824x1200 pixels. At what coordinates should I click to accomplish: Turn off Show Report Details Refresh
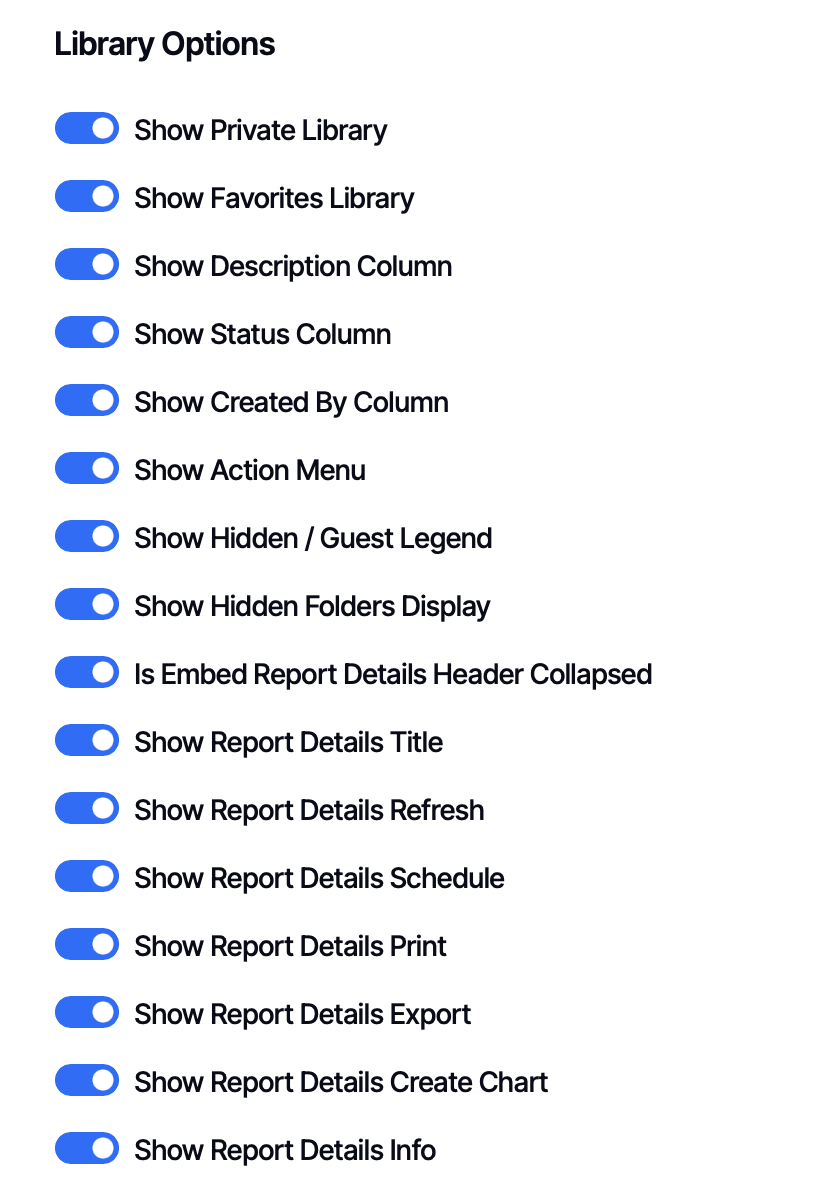(x=87, y=809)
